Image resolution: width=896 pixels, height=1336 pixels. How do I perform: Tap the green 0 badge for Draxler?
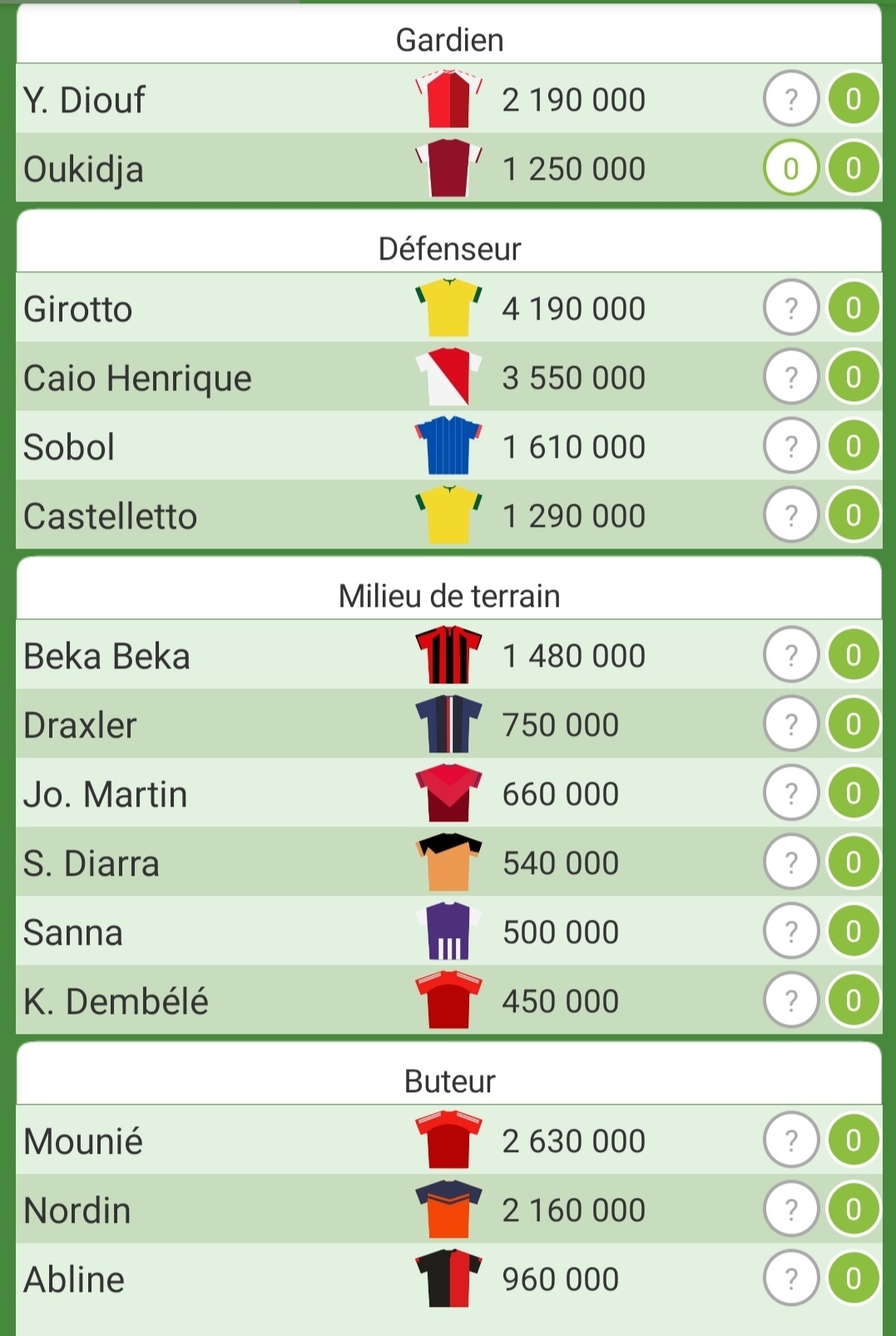click(x=853, y=725)
